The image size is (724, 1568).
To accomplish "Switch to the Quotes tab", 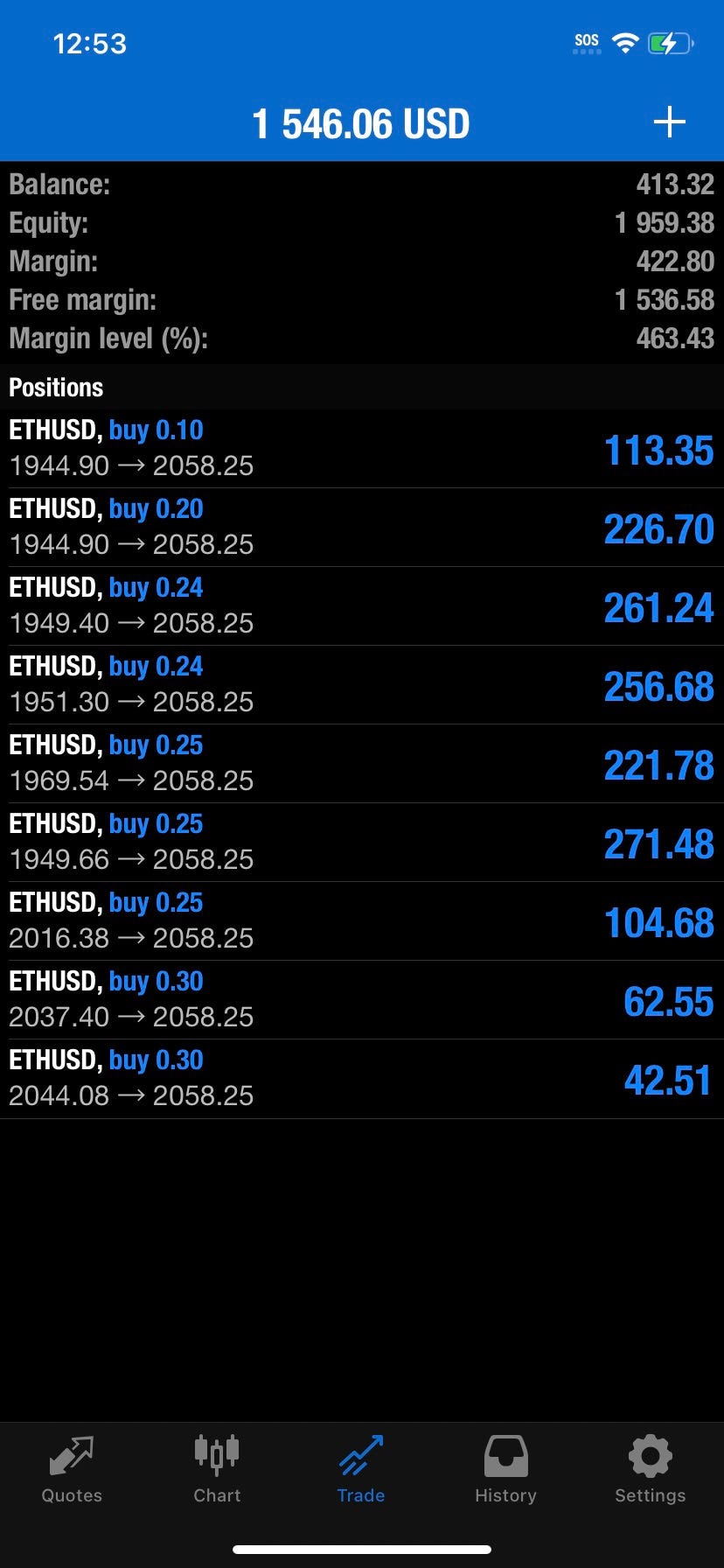I will (72, 1470).
